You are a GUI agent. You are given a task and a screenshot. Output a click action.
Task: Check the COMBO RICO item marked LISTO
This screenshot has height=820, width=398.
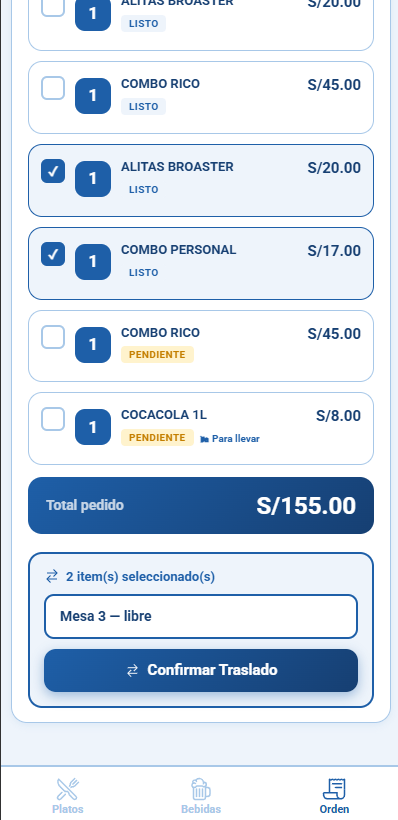pyautogui.click(x=53, y=88)
